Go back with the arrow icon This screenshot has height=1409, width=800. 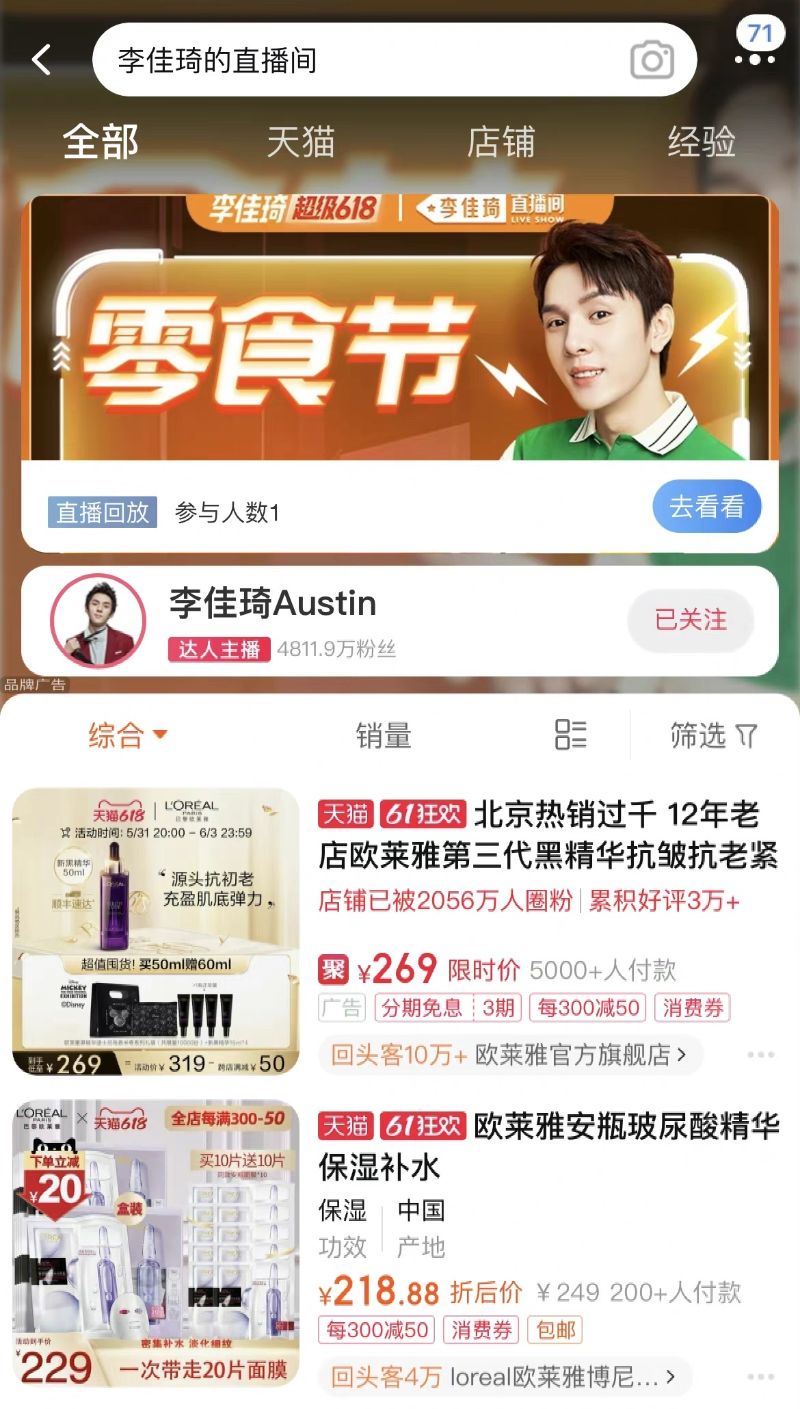(41, 60)
